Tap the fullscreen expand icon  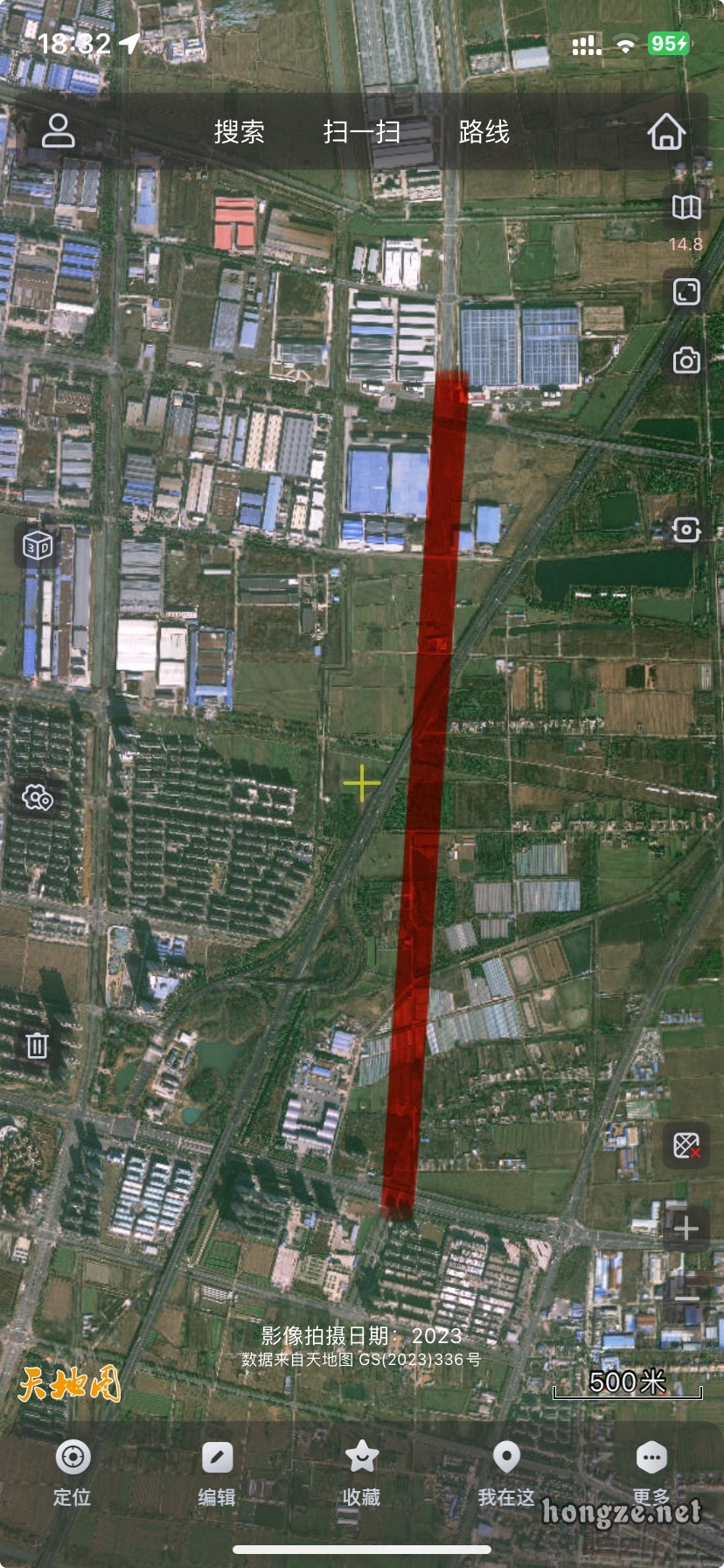[x=686, y=291]
